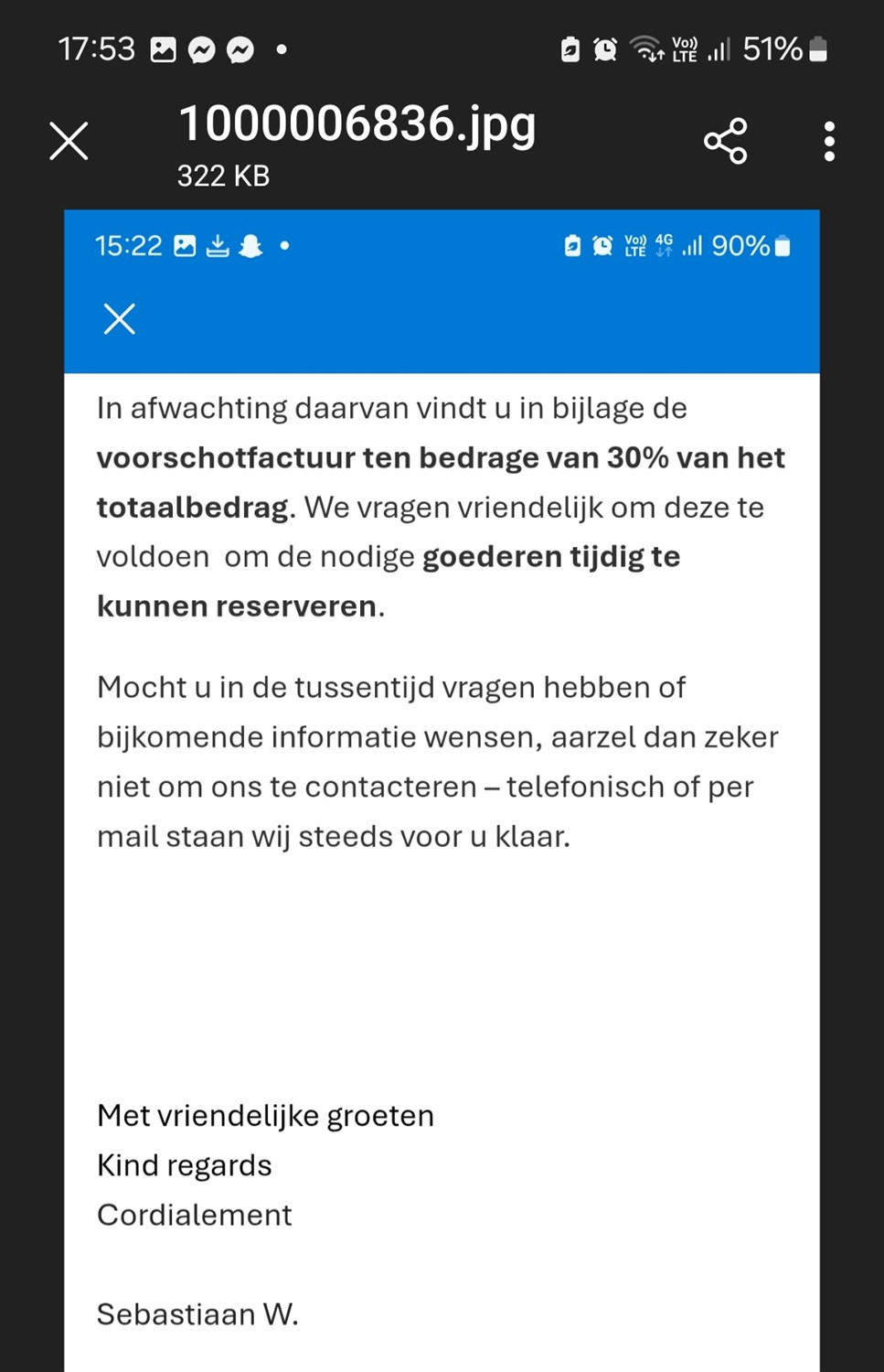Open the three-dot overflow menu
Viewport: 884px width, 1372px height.
pos(829,141)
